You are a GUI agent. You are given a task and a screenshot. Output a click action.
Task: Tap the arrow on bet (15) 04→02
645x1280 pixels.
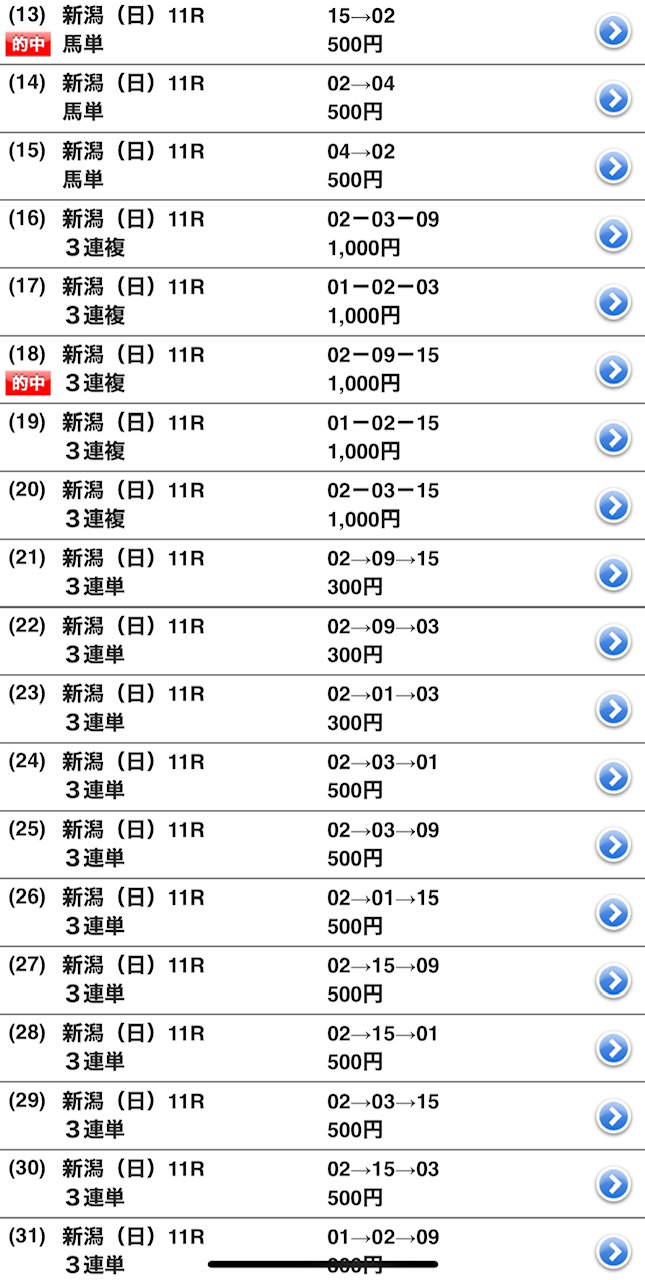[x=613, y=166]
